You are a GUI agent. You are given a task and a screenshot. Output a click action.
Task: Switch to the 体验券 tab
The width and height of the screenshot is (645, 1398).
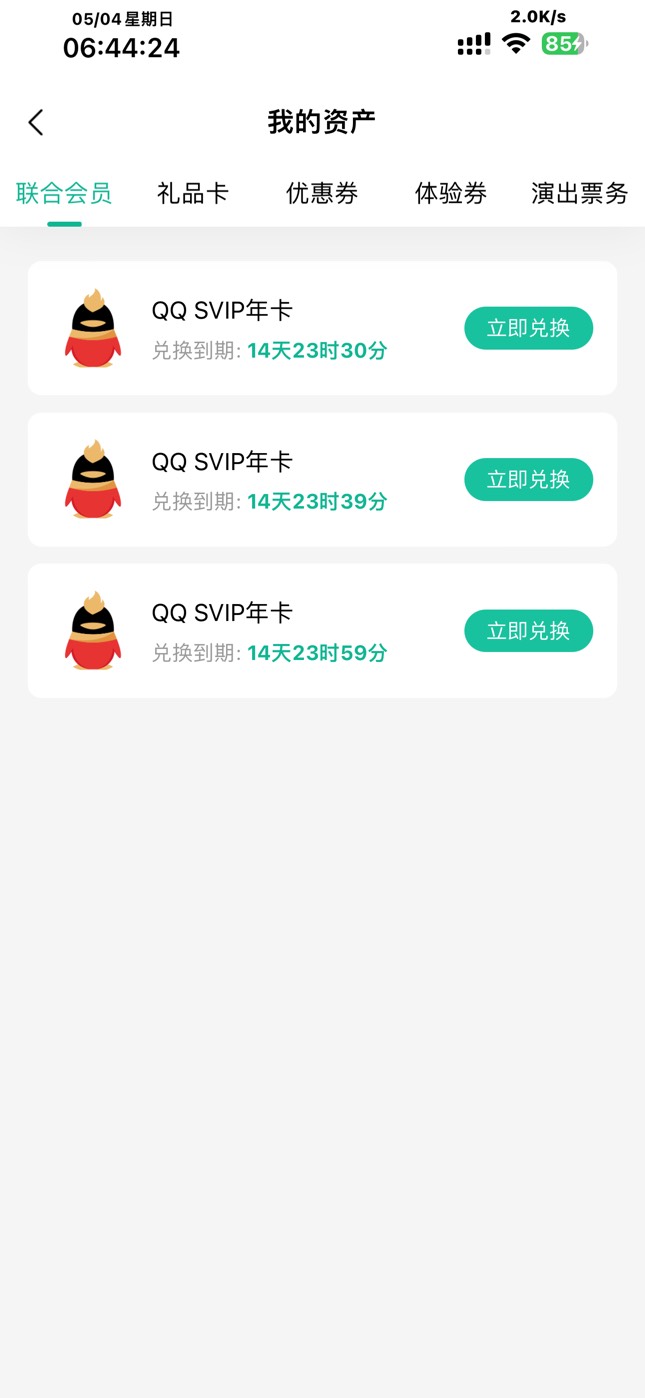(451, 194)
